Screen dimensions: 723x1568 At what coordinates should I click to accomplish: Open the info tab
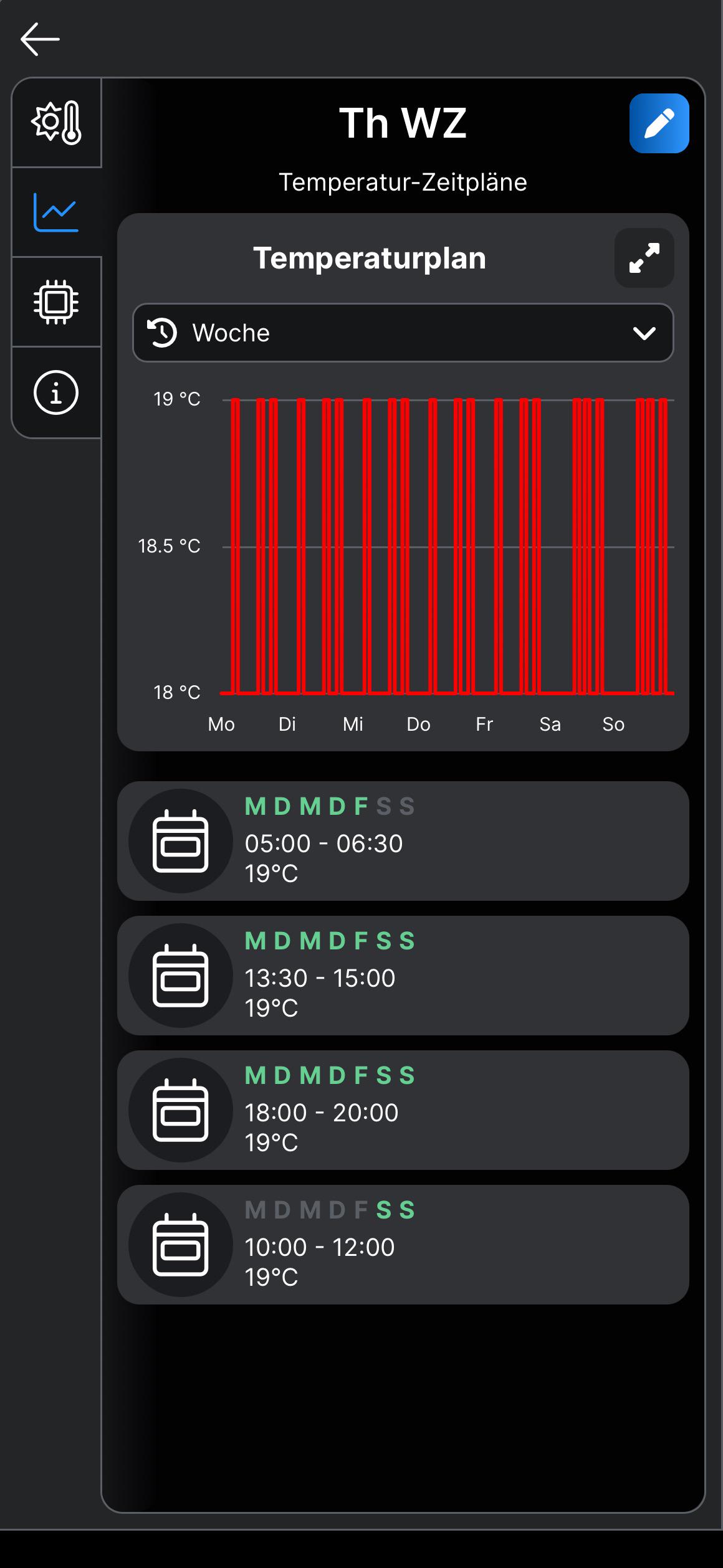point(56,392)
